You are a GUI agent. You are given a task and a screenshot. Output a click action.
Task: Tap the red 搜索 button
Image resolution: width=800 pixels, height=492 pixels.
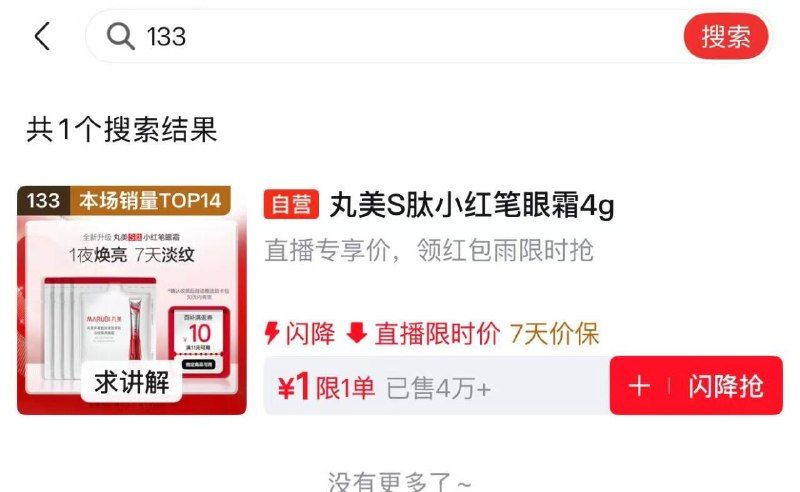point(726,36)
